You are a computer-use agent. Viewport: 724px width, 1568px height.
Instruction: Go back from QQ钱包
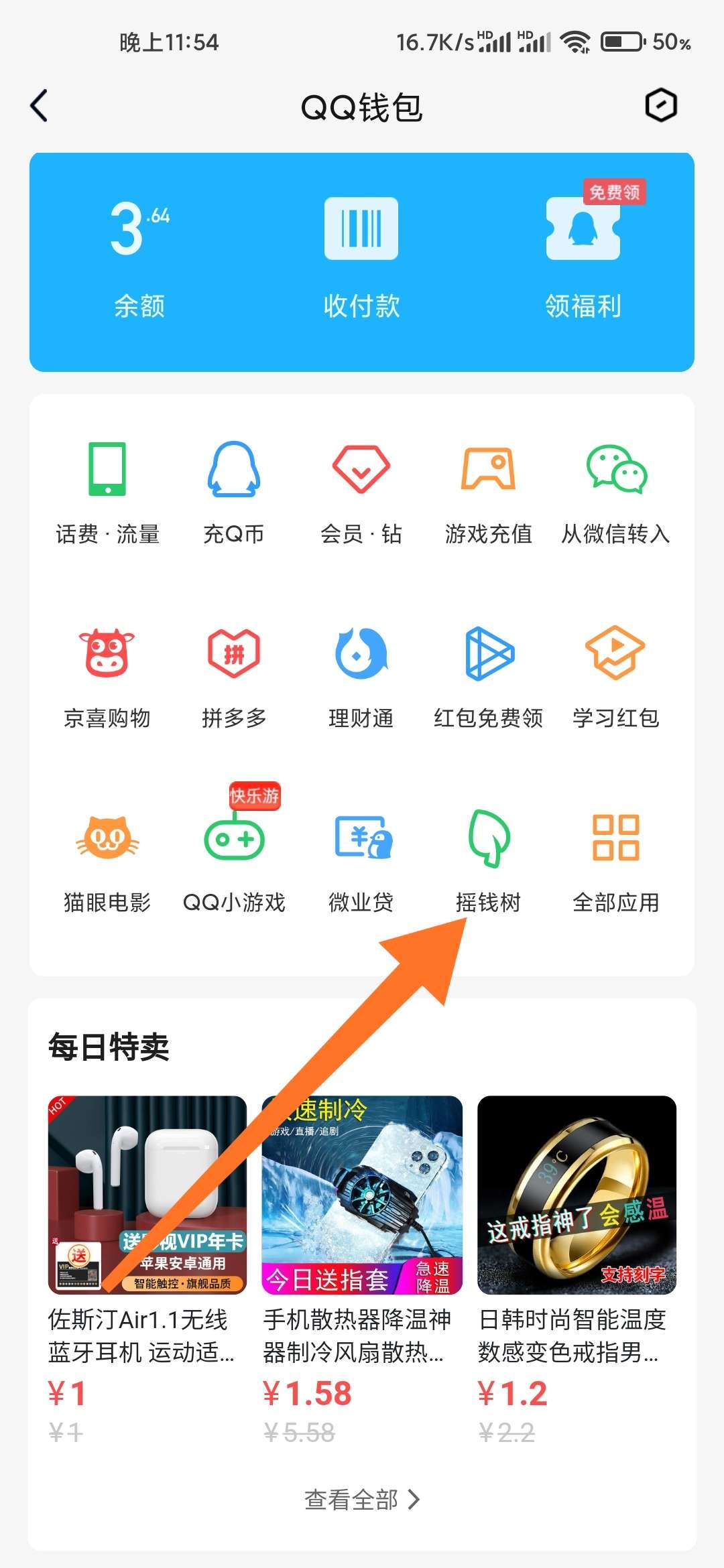point(40,106)
